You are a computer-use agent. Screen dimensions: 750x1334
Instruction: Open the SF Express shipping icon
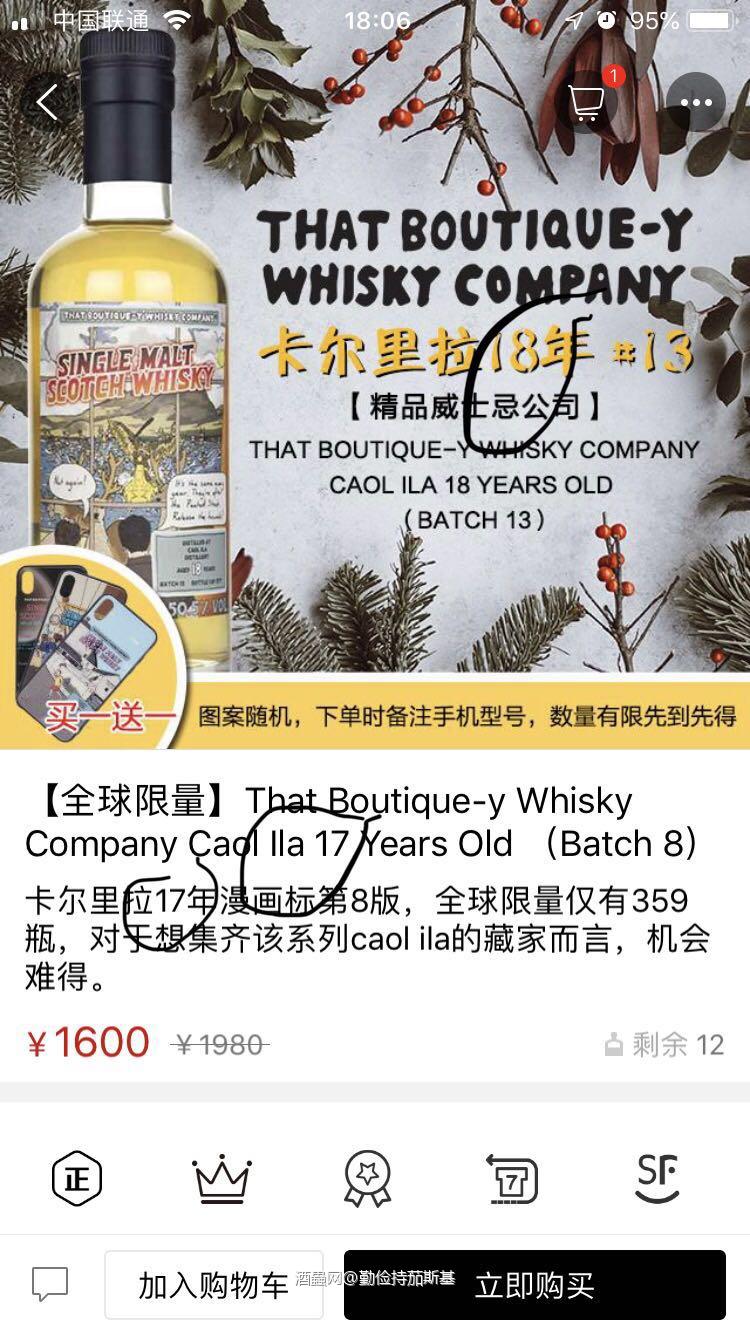tap(657, 1178)
